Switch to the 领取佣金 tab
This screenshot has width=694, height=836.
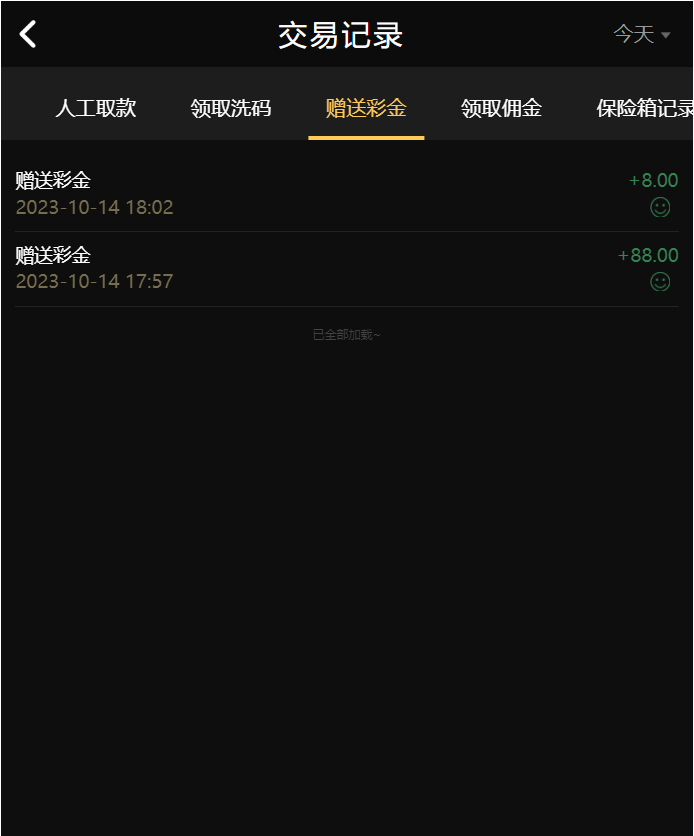pyautogui.click(x=501, y=108)
